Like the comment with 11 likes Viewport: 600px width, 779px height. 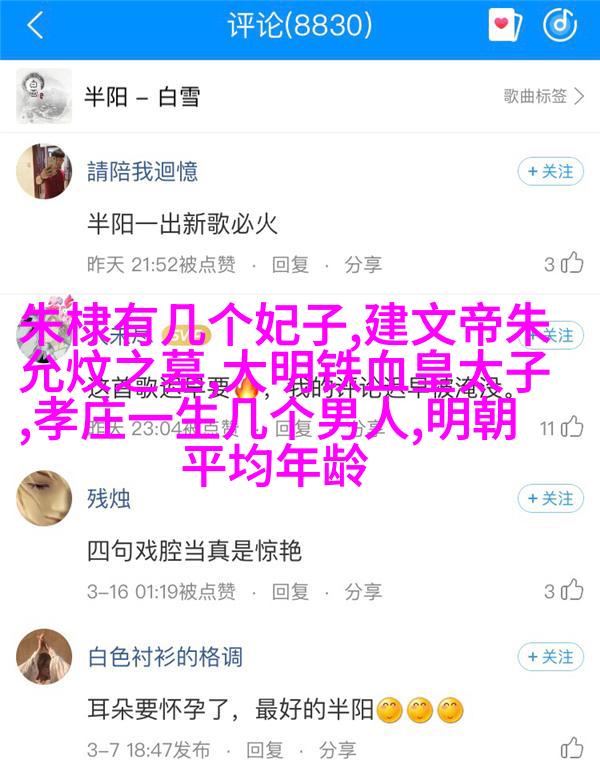pos(572,429)
